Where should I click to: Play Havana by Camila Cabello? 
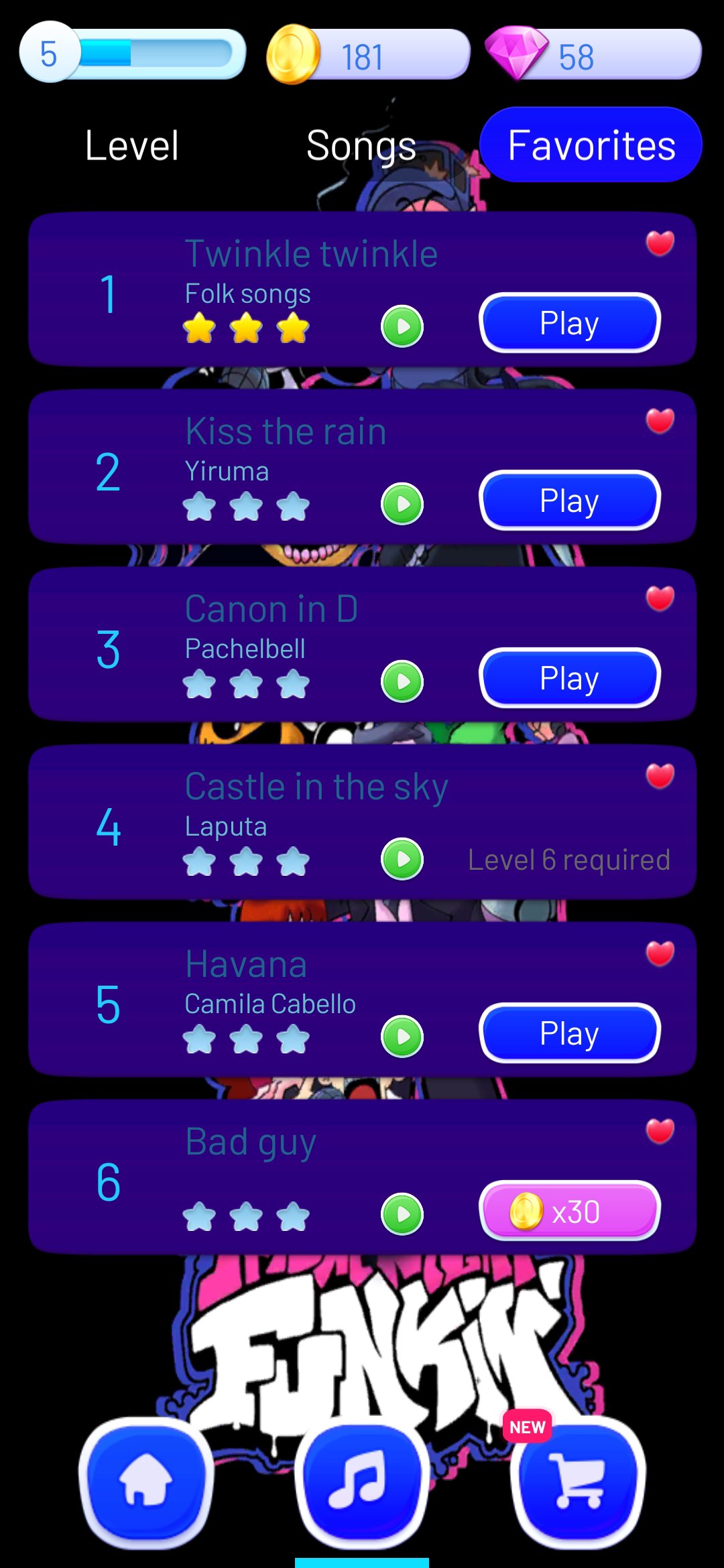pyautogui.click(x=568, y=1033)
